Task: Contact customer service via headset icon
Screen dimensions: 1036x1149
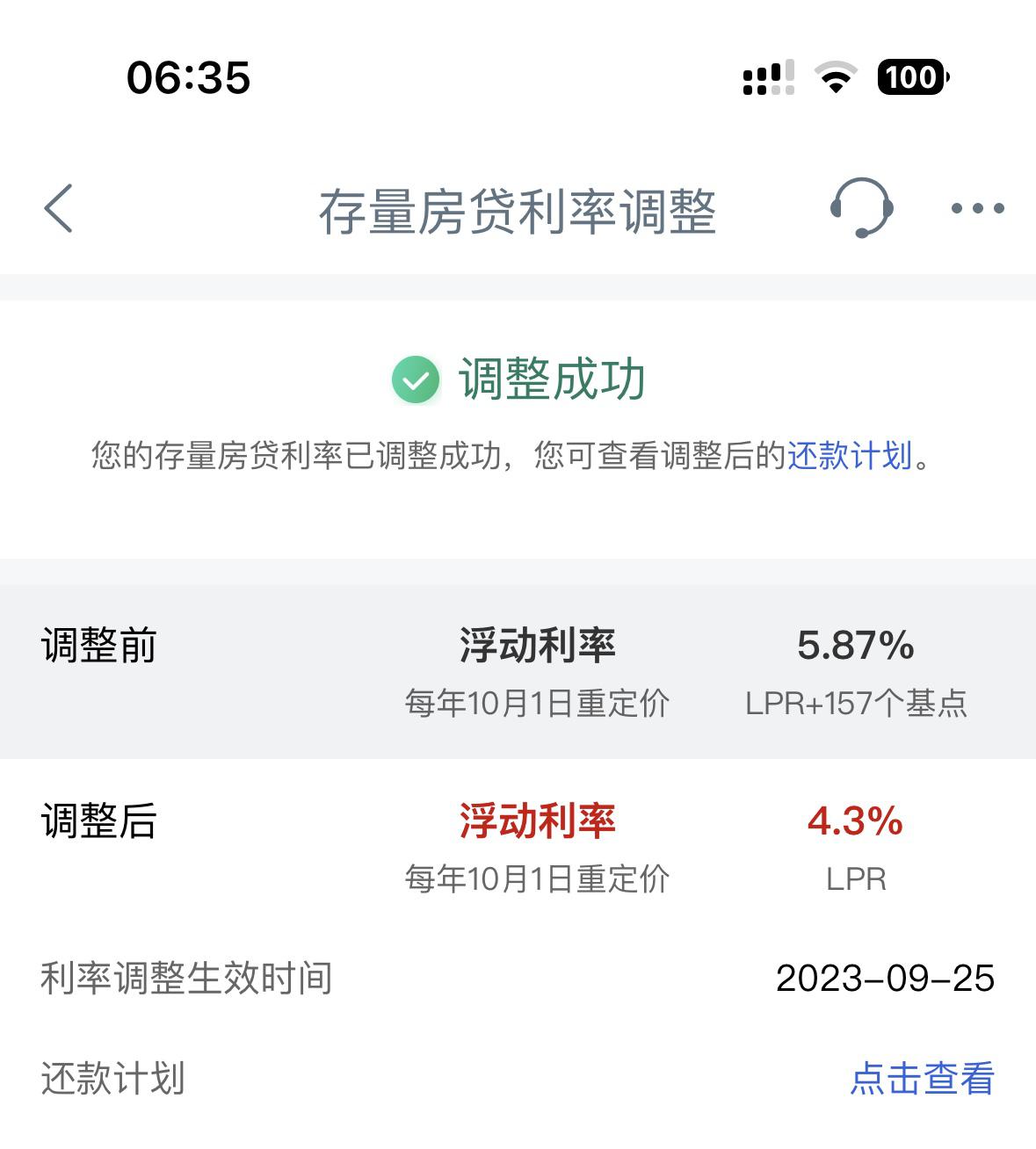Action: (x=861, y=208)
